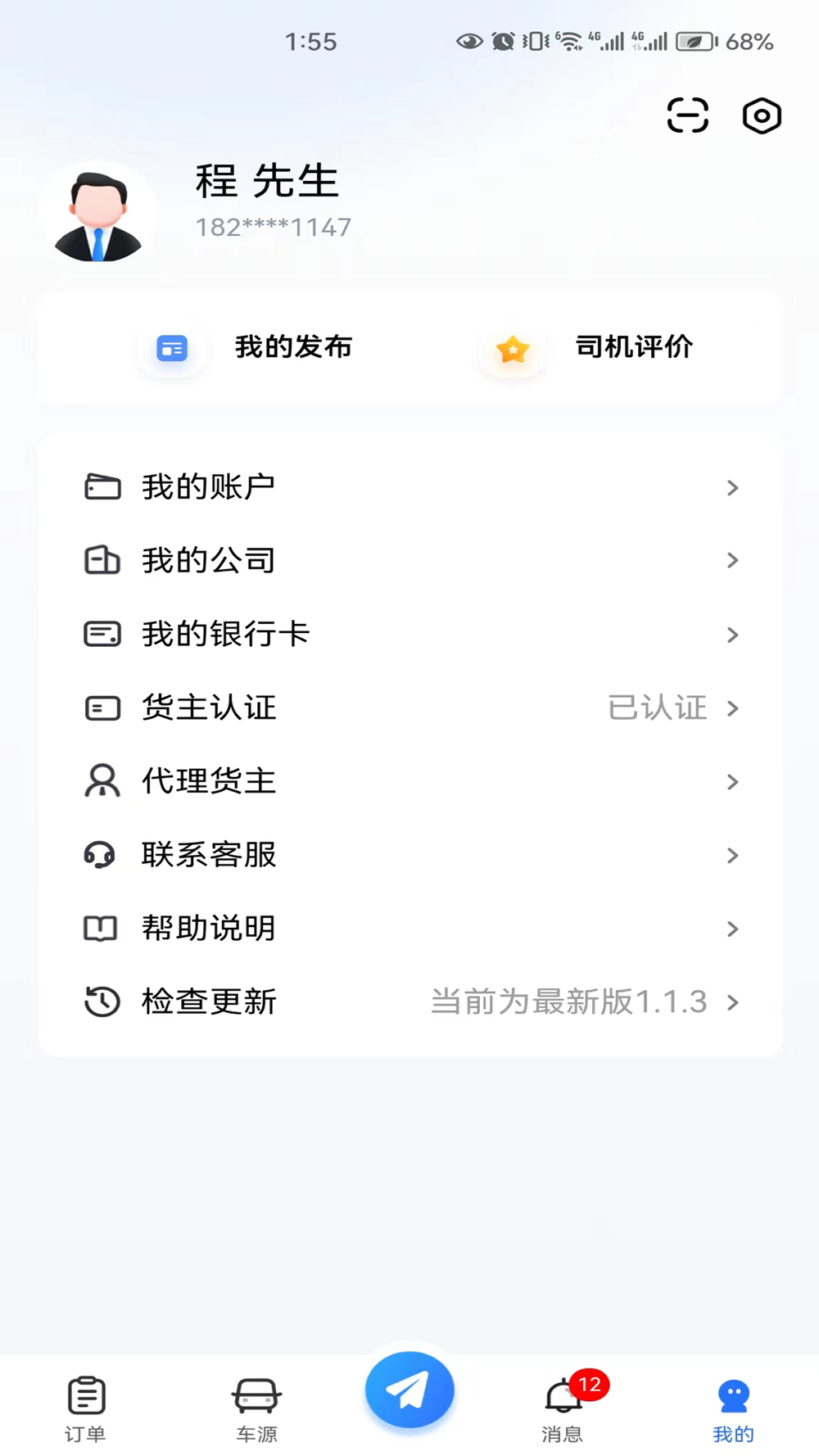This screenshot has width=819, height=1456.
Task: Open the 我的公司 row
Action: 410,561
